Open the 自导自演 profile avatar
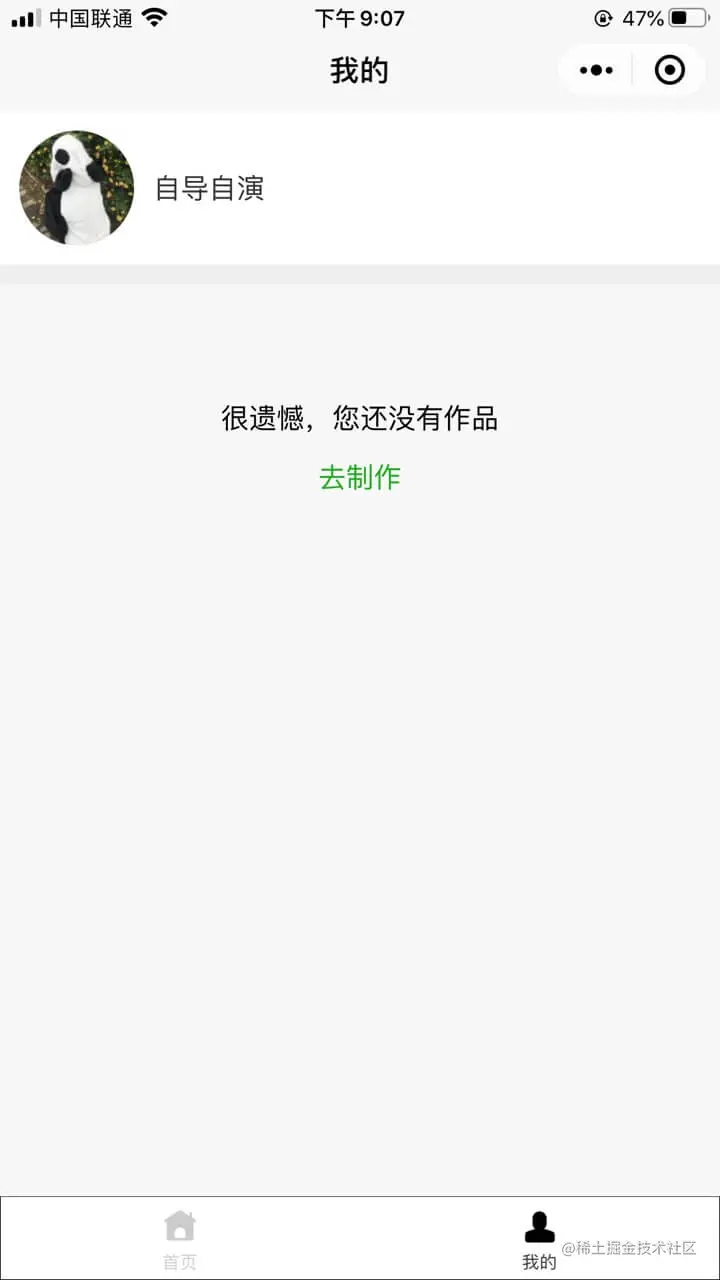 tap(76, 188)
